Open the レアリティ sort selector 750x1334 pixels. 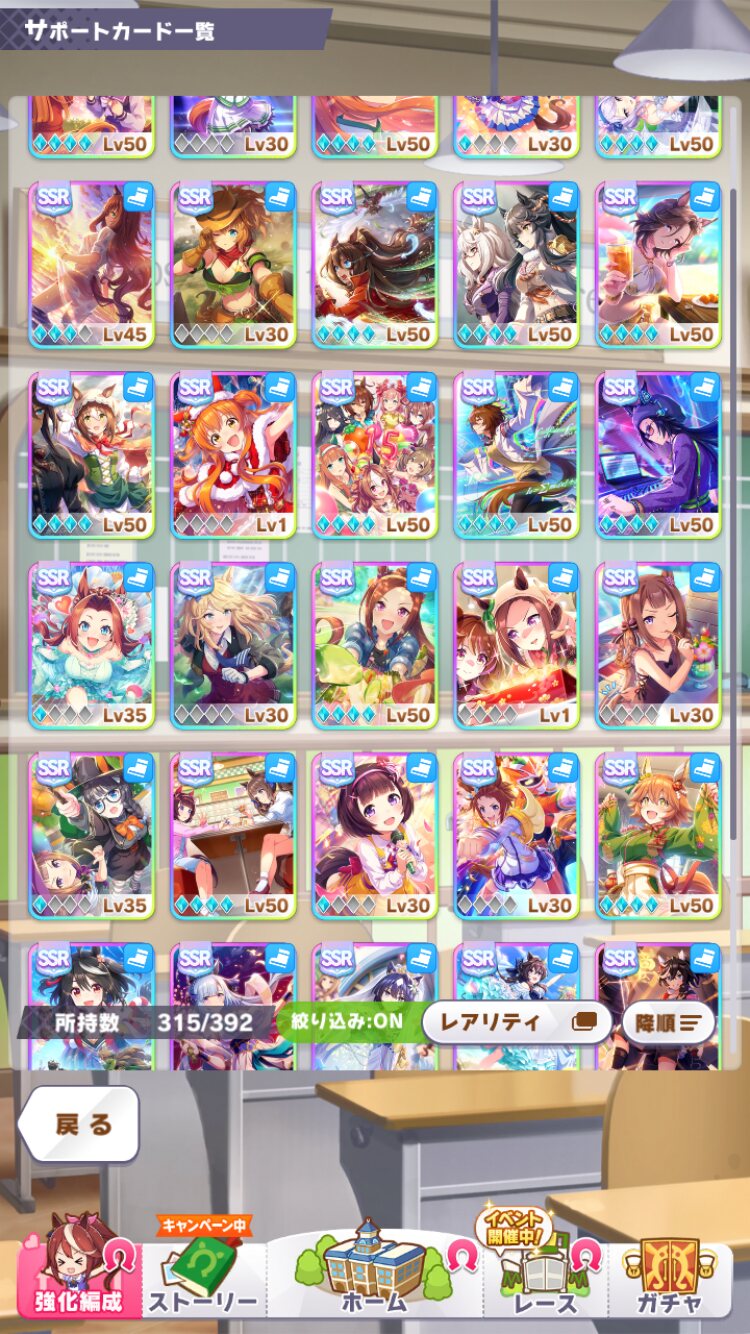(x=516, y=1022)
